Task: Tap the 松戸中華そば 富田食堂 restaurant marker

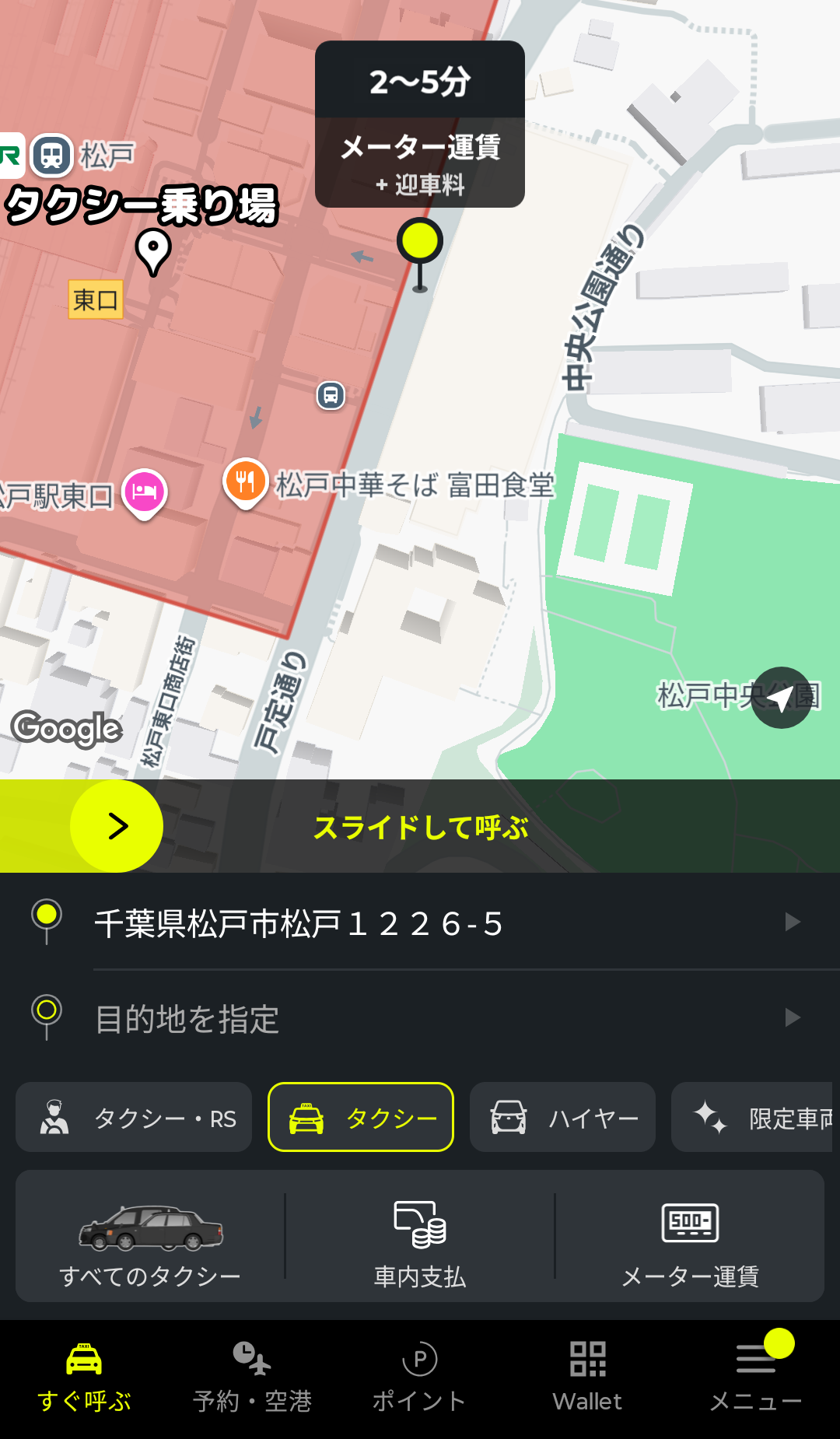Action: tap(246, 481)
